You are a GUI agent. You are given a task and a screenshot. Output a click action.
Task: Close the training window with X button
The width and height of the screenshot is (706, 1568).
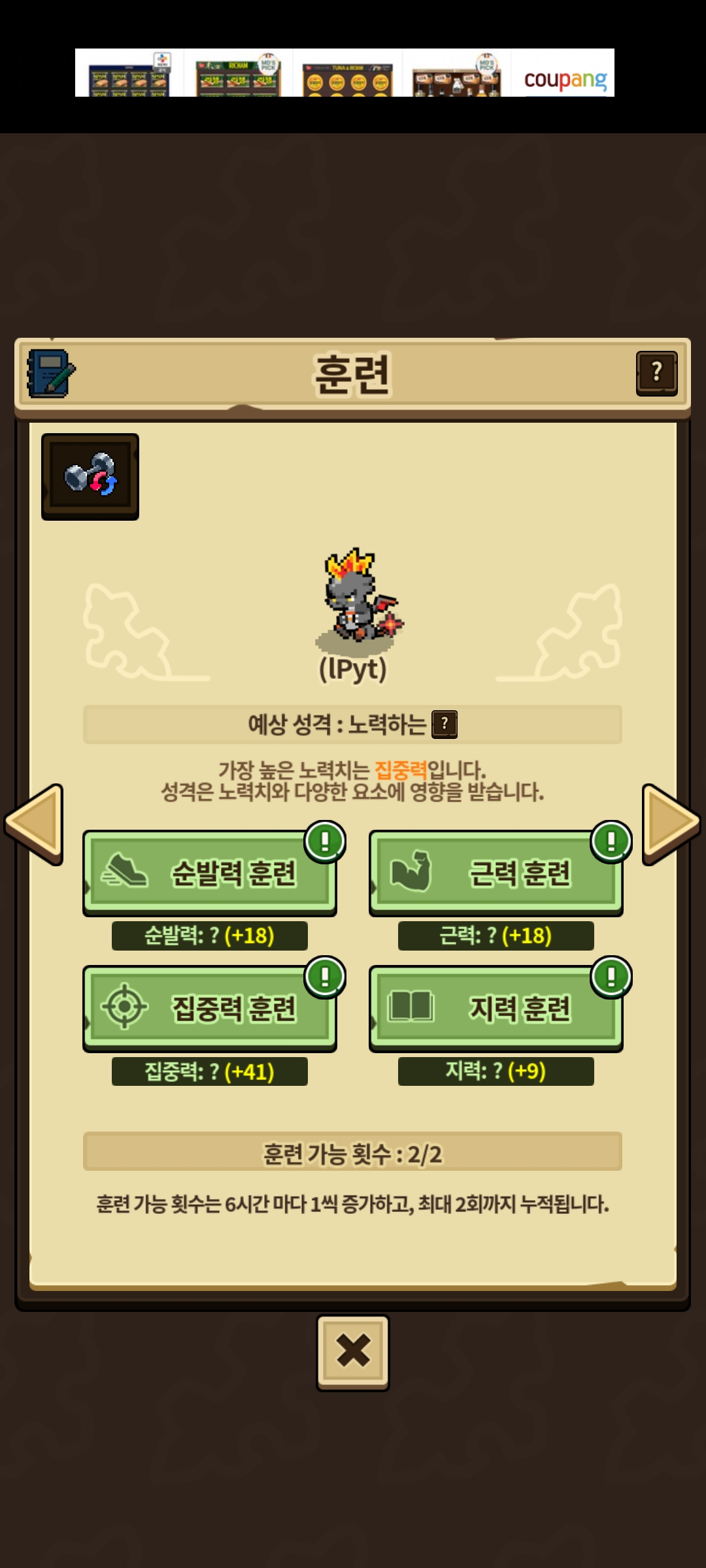[353, 1352]
